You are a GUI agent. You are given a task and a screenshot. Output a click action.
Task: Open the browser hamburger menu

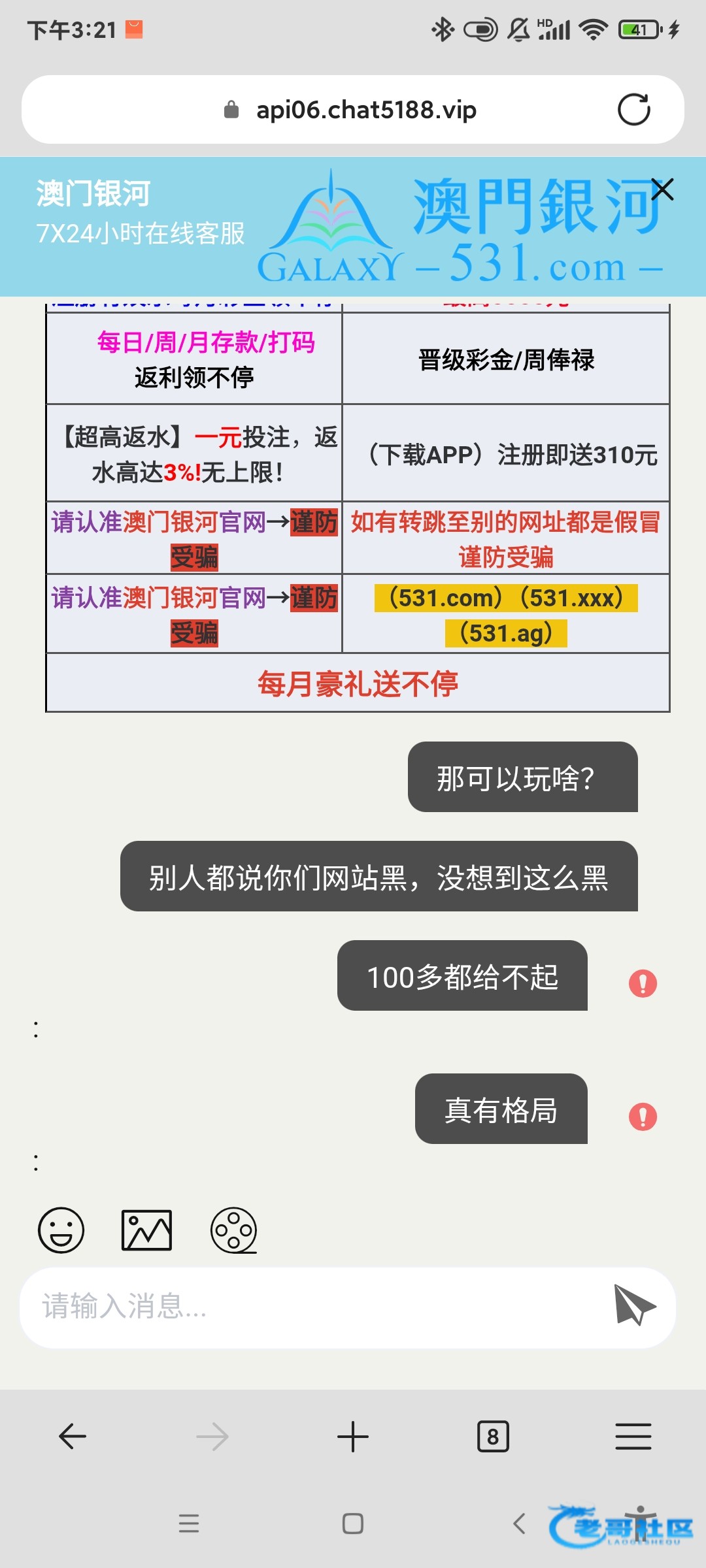633,1437
